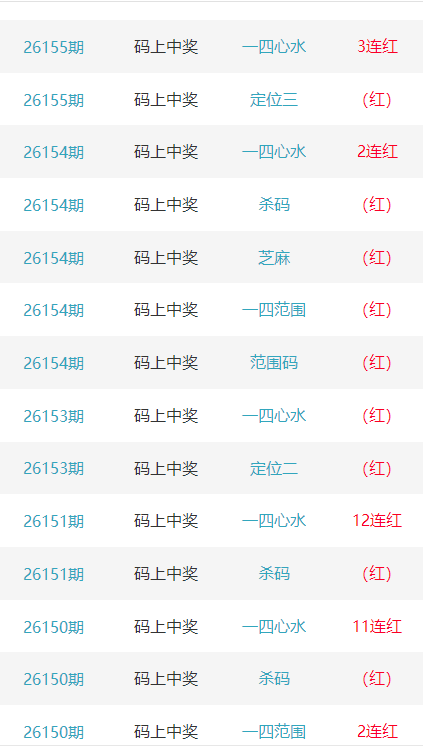View the 26154期 杀码 row
The image size is (423, 749).
tap(212, 205)
